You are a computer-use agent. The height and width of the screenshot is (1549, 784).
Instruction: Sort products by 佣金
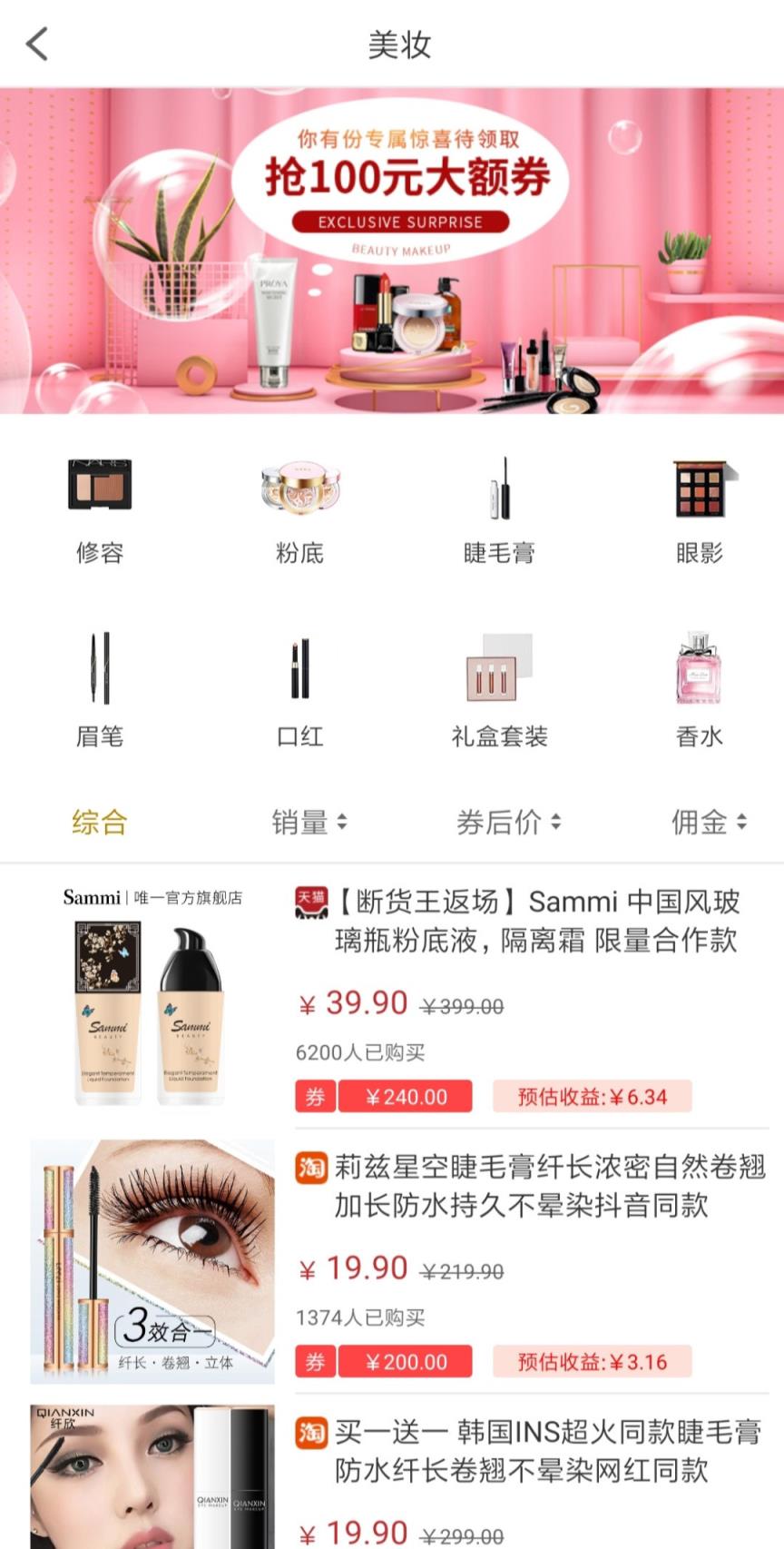click(708, 823)
